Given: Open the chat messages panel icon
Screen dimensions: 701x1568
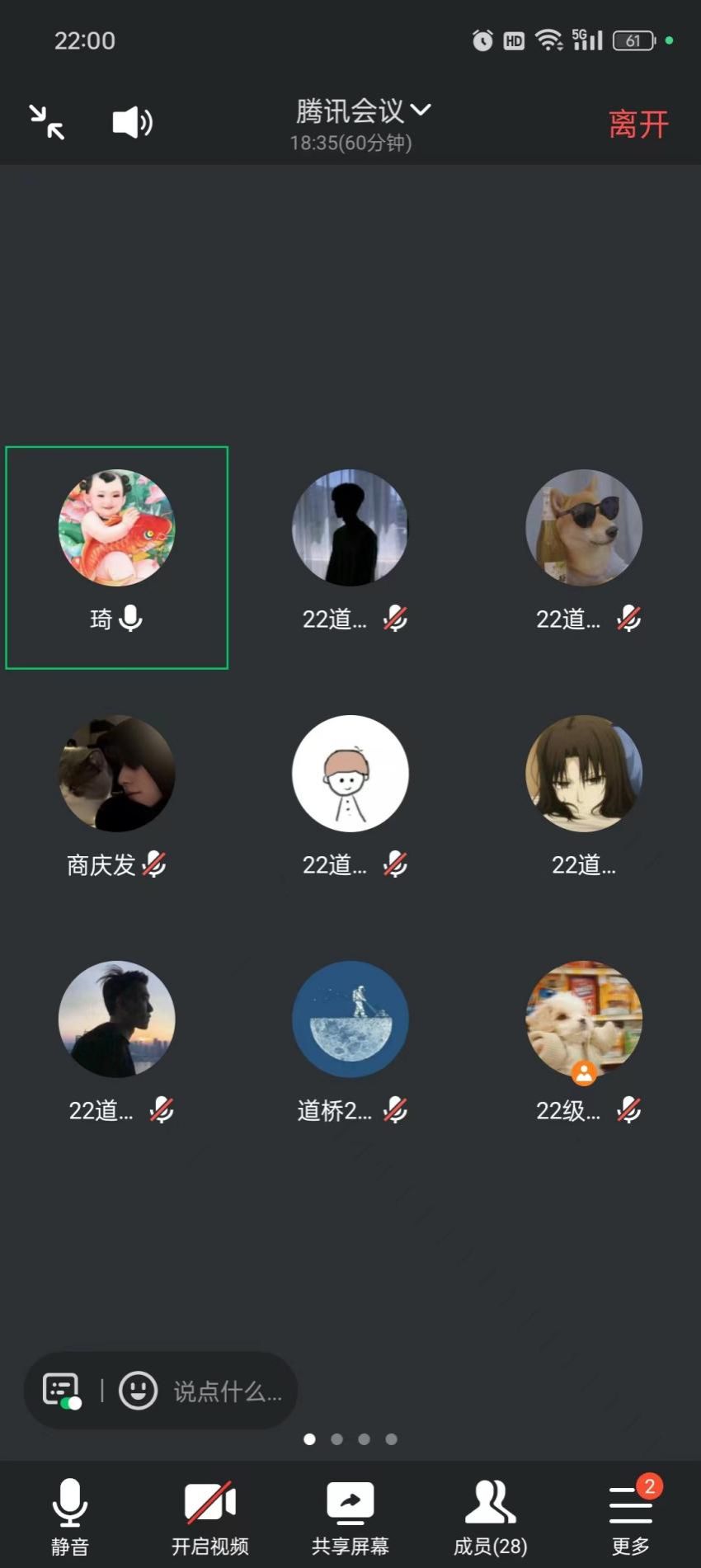Looking at the screenshot, I should coord(62,1391).
